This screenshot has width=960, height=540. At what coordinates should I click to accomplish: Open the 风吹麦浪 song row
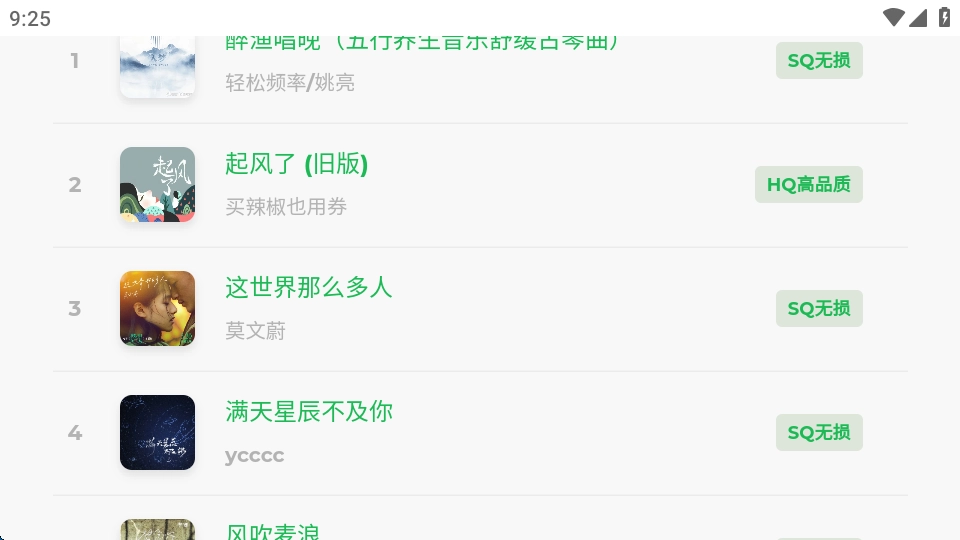click(x=273, y=531)
